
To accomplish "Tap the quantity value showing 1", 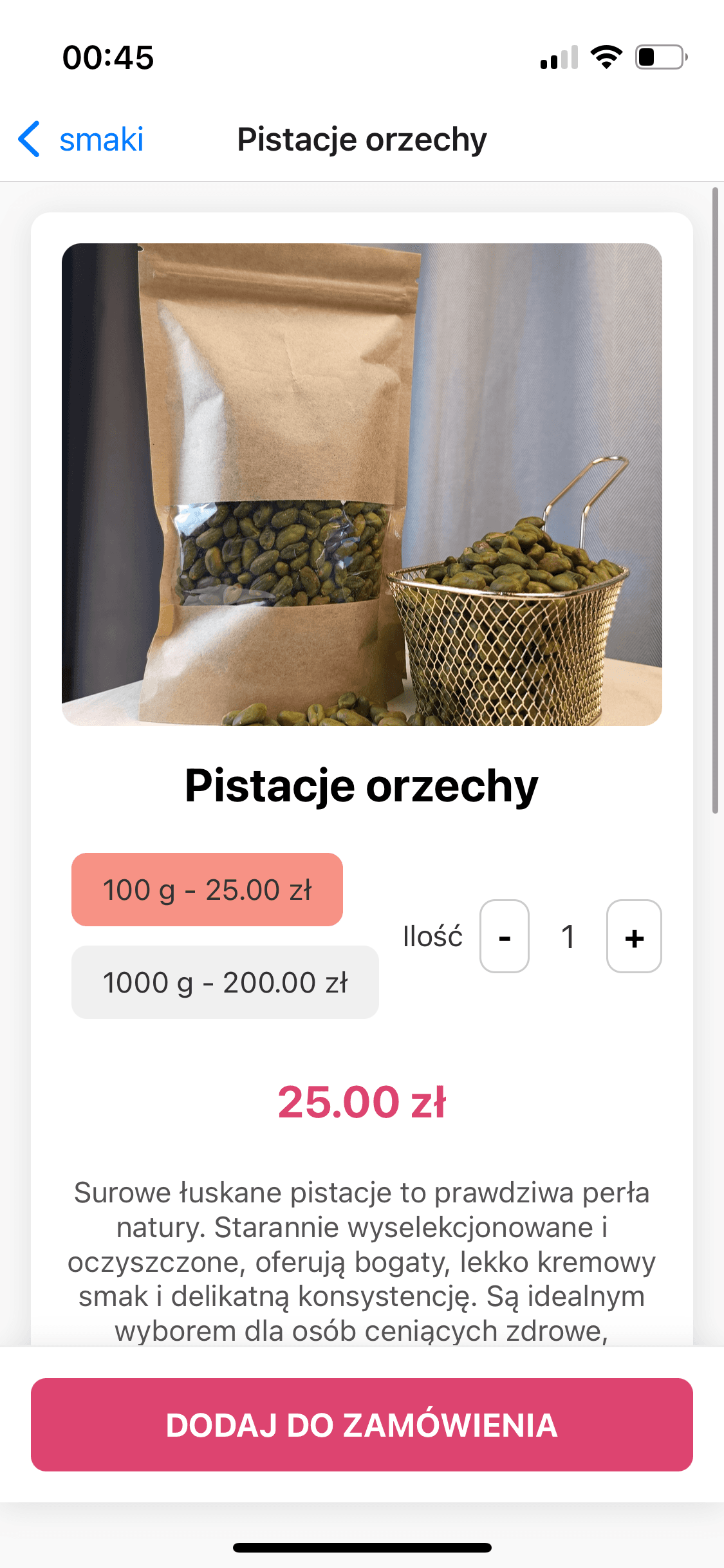I will [x=568, y=937].
